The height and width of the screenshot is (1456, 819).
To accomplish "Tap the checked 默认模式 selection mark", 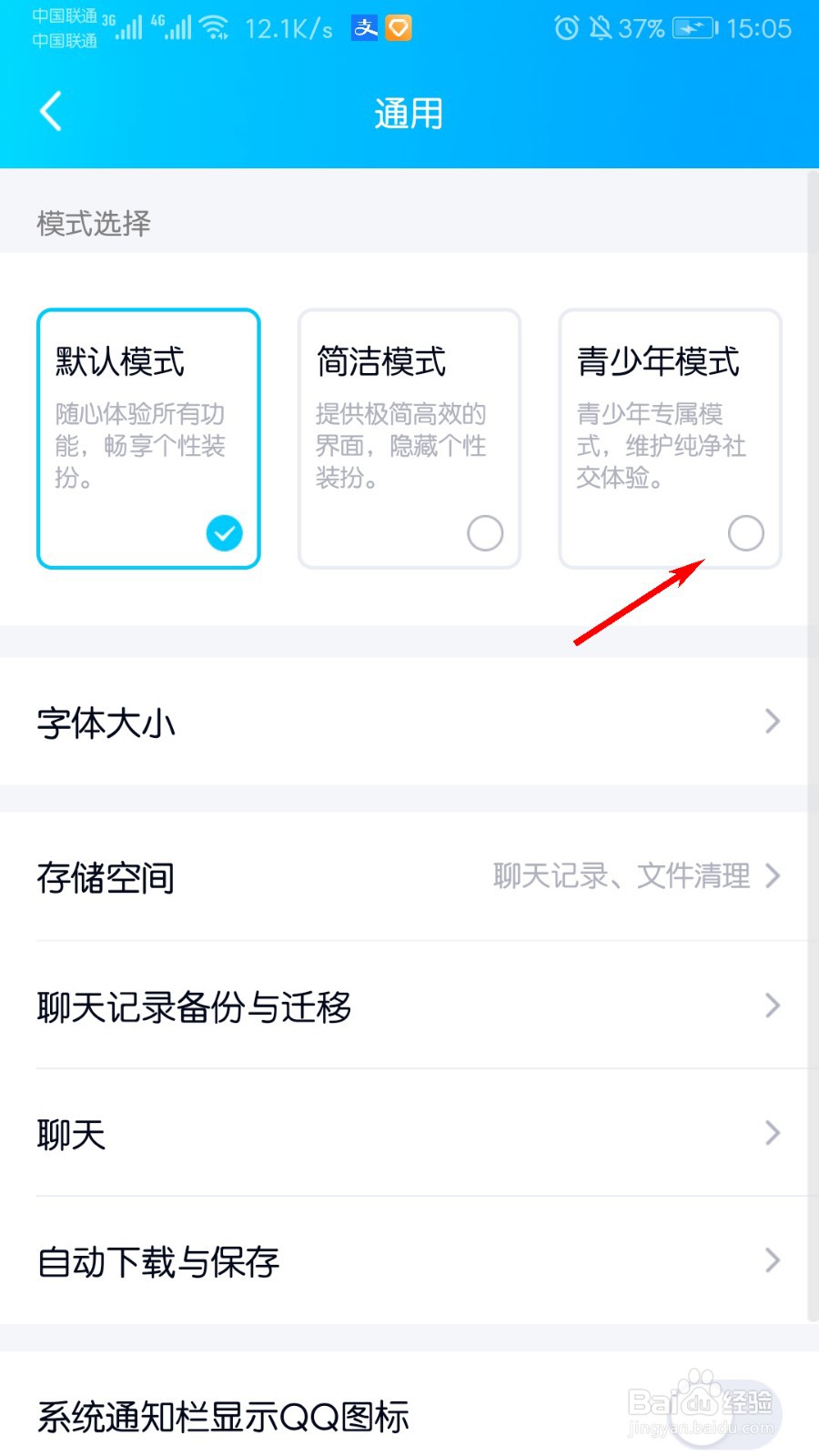I will [224, 533].
